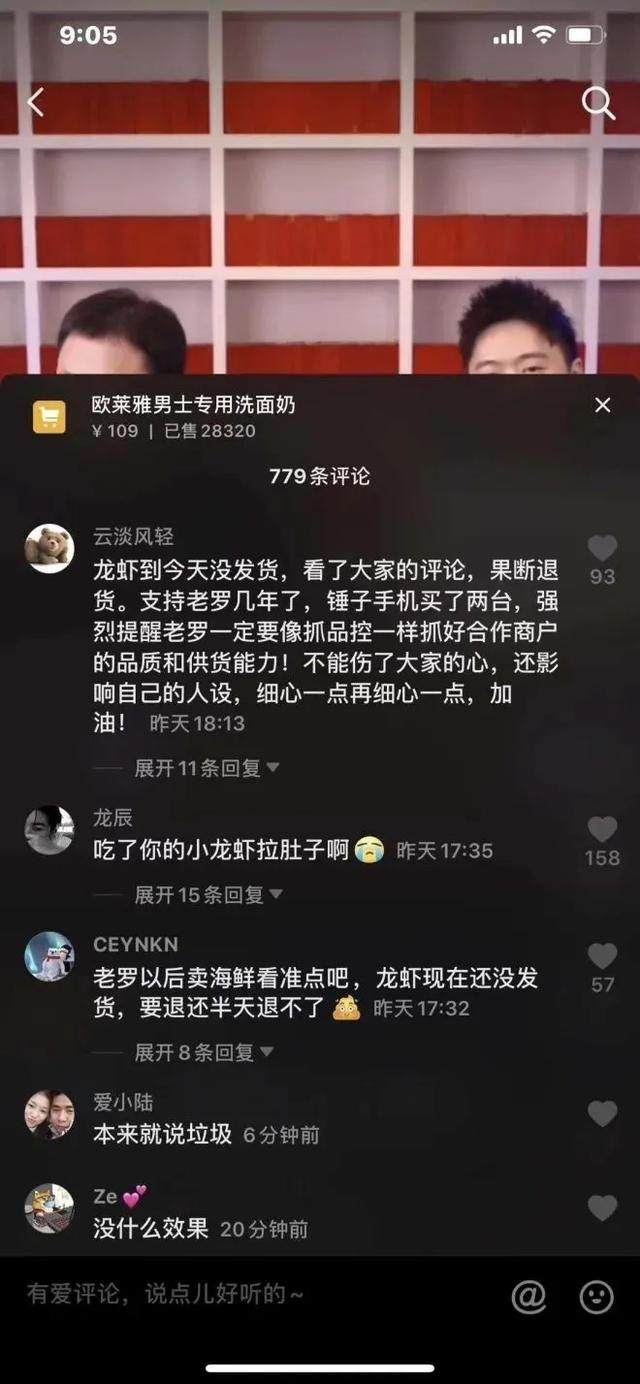Open the 欧莱雅男士专用洗面奶 product link
Image resolution: width=640 pixels, height=1384 pixels.
coord(194,405)
